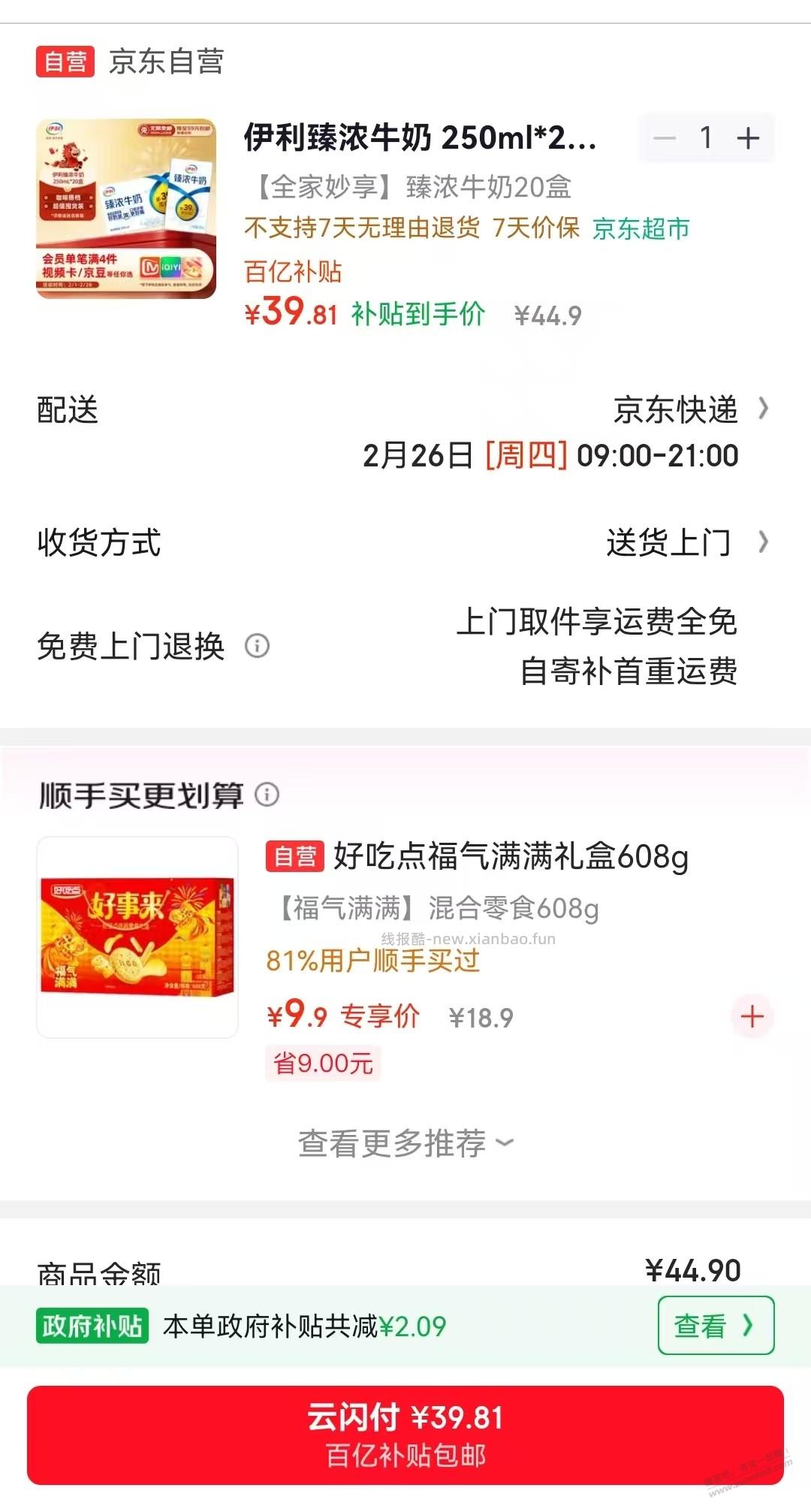Click the 百亿补贴 subsidy tag
811x1512 pixels.
click(x=292, y=273)
